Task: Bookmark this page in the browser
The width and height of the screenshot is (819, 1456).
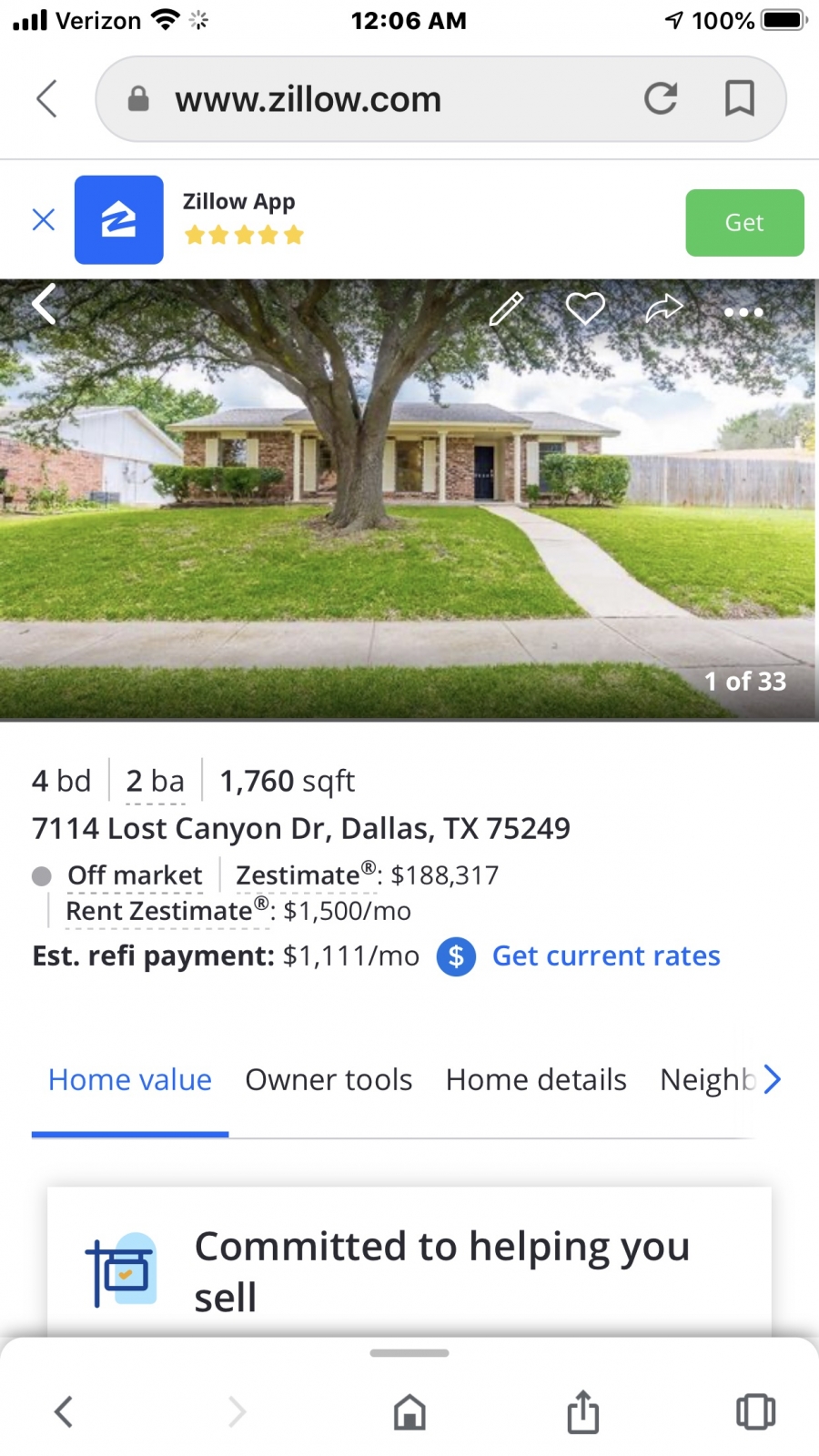Action: click(x=739, y=98)
